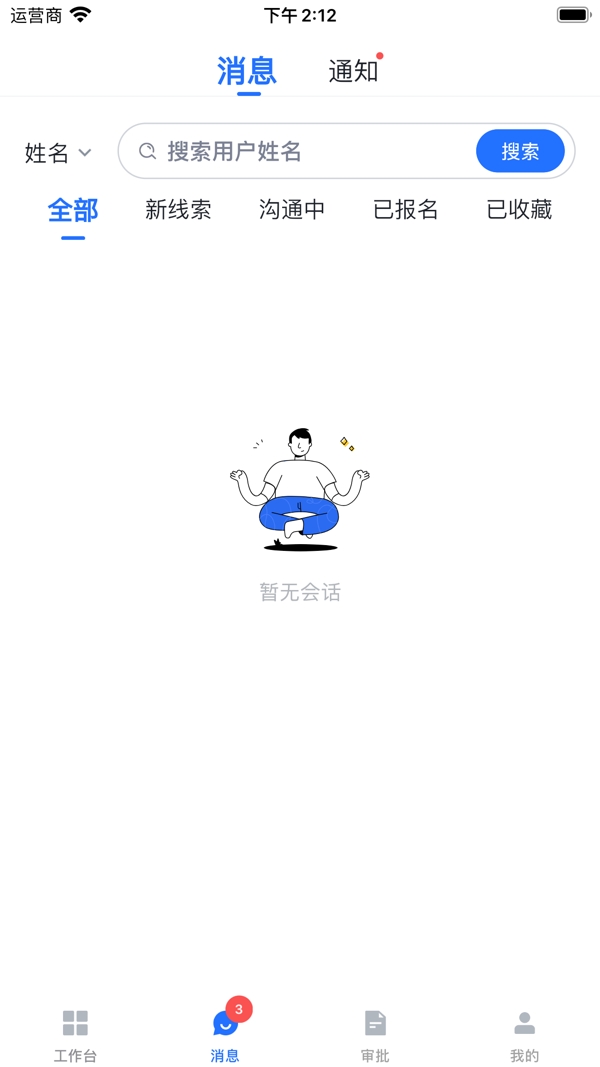
Task: Focus the 搜索用户姓名 search field
Action: 299,151
